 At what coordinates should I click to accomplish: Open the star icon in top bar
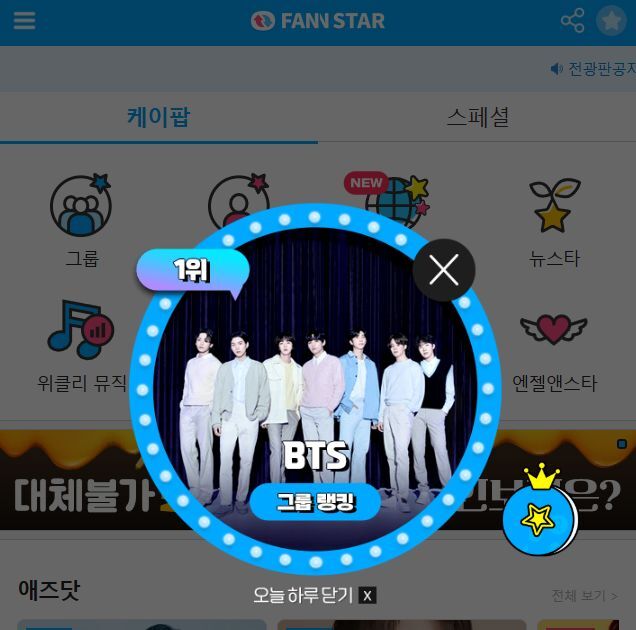pos(611,20)
